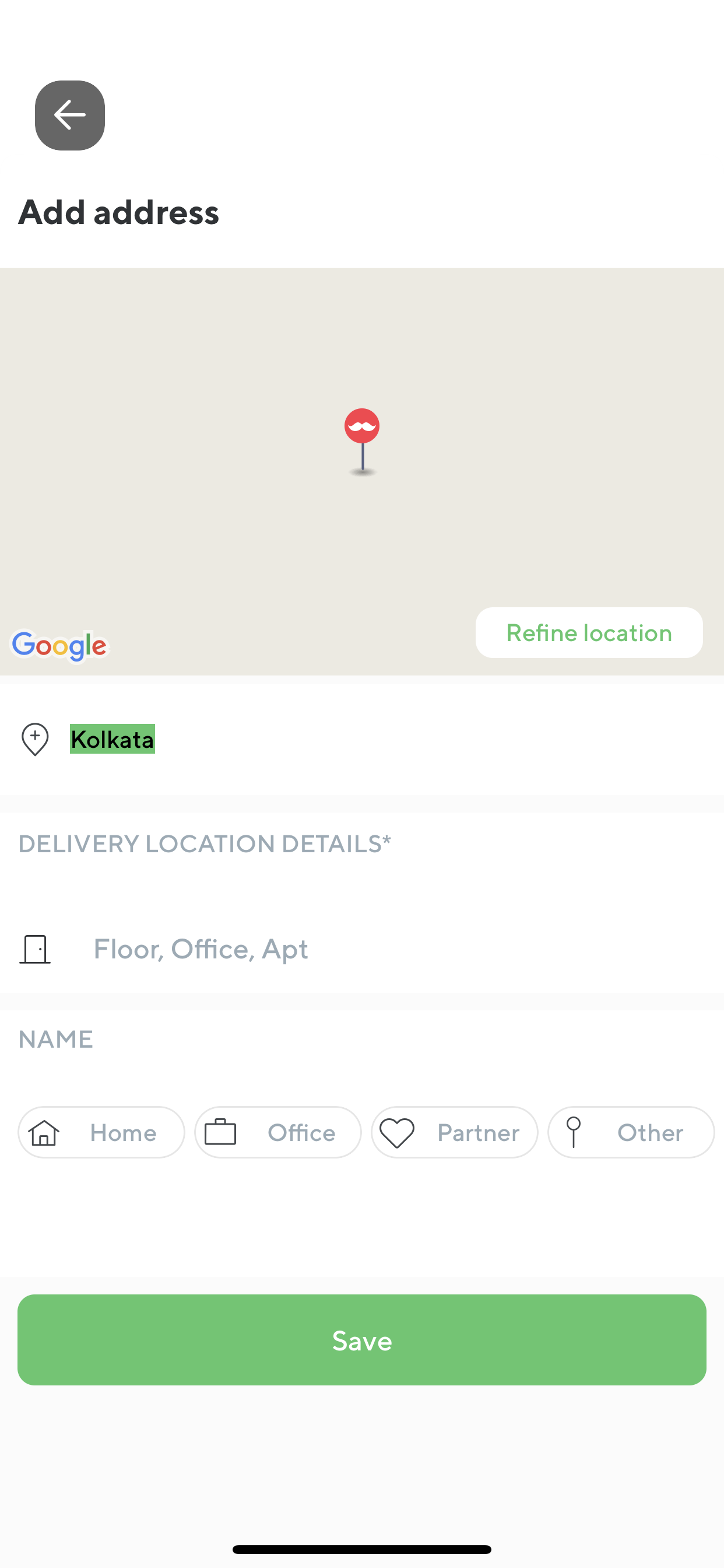The height and width of the screenshot is (1568, 724).
Task: Select the Other label chip
Action: click(x=631, y=1132)
